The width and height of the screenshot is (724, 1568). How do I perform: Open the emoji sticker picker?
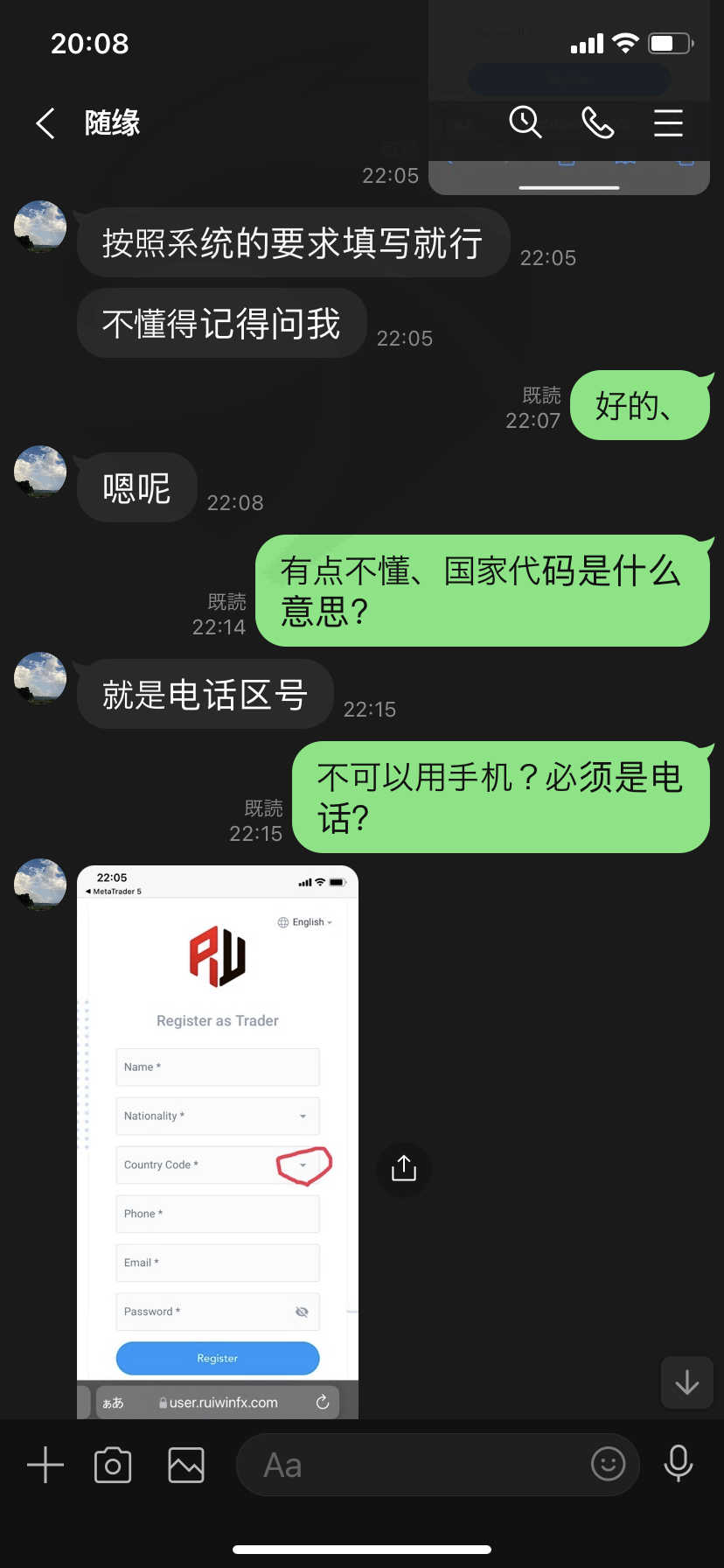click(608, 1463)
